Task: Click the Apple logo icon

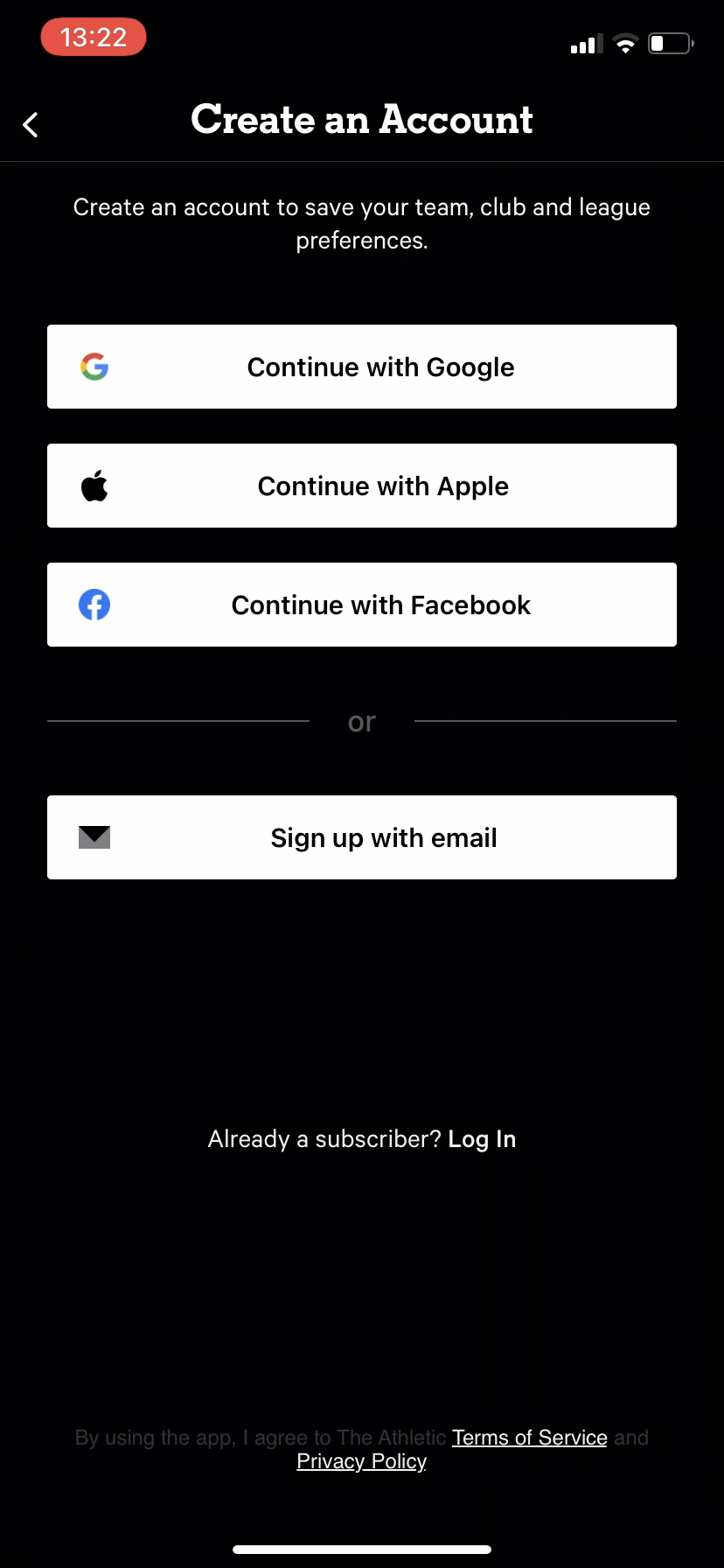Action: (95, 486)
